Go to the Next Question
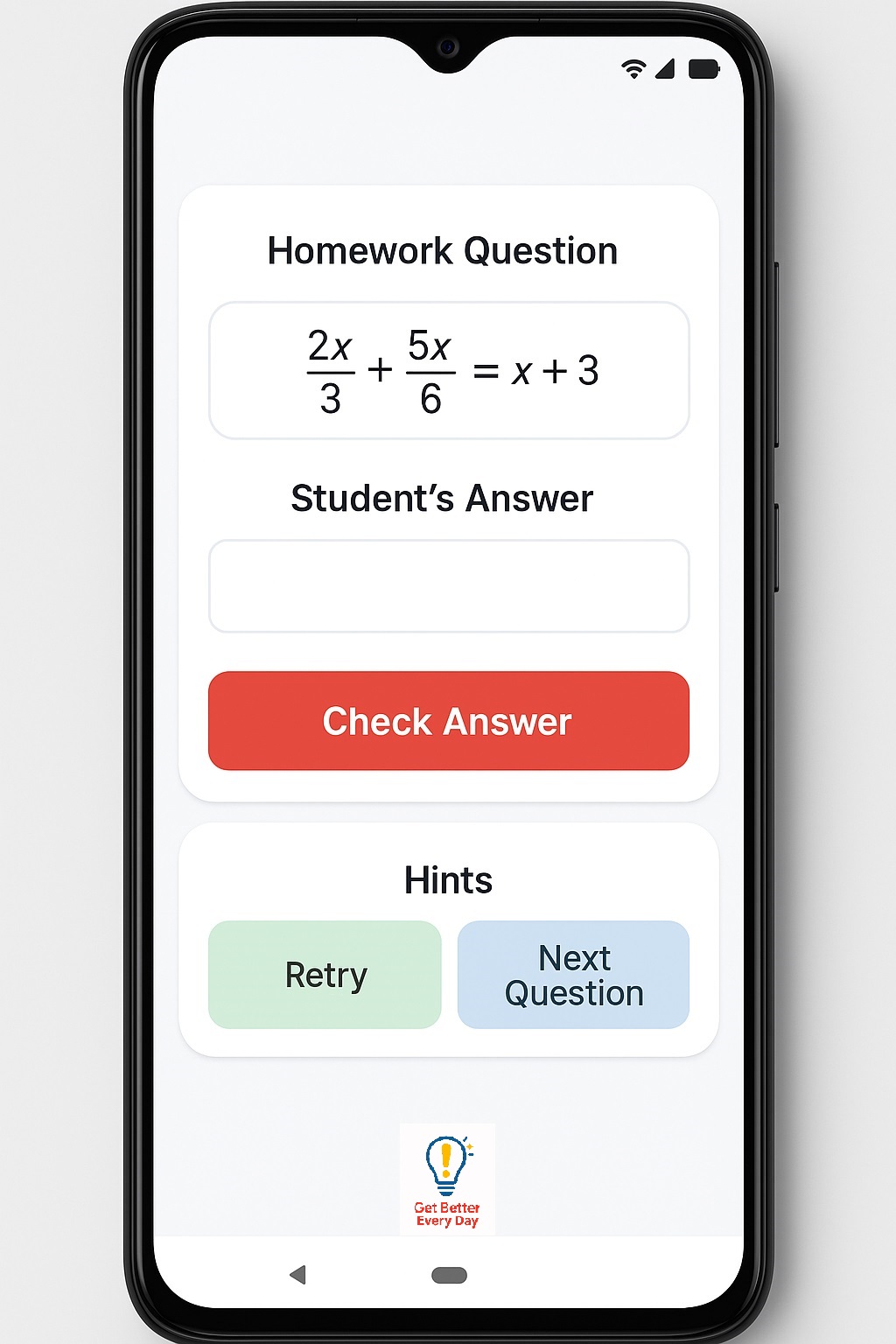 [573, 975]
